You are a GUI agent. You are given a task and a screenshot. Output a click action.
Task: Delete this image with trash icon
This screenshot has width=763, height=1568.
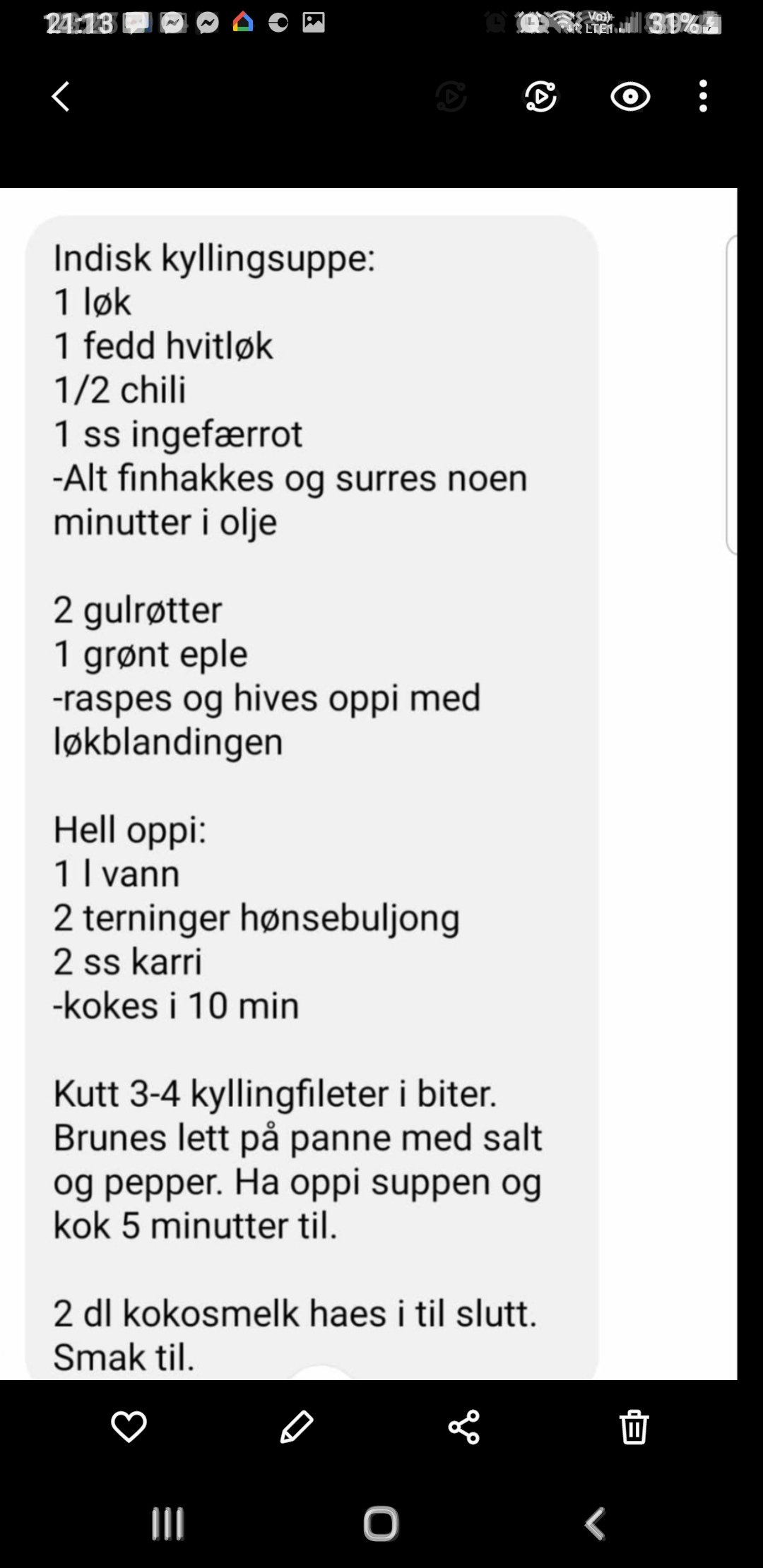click(x=634, y=1427)
